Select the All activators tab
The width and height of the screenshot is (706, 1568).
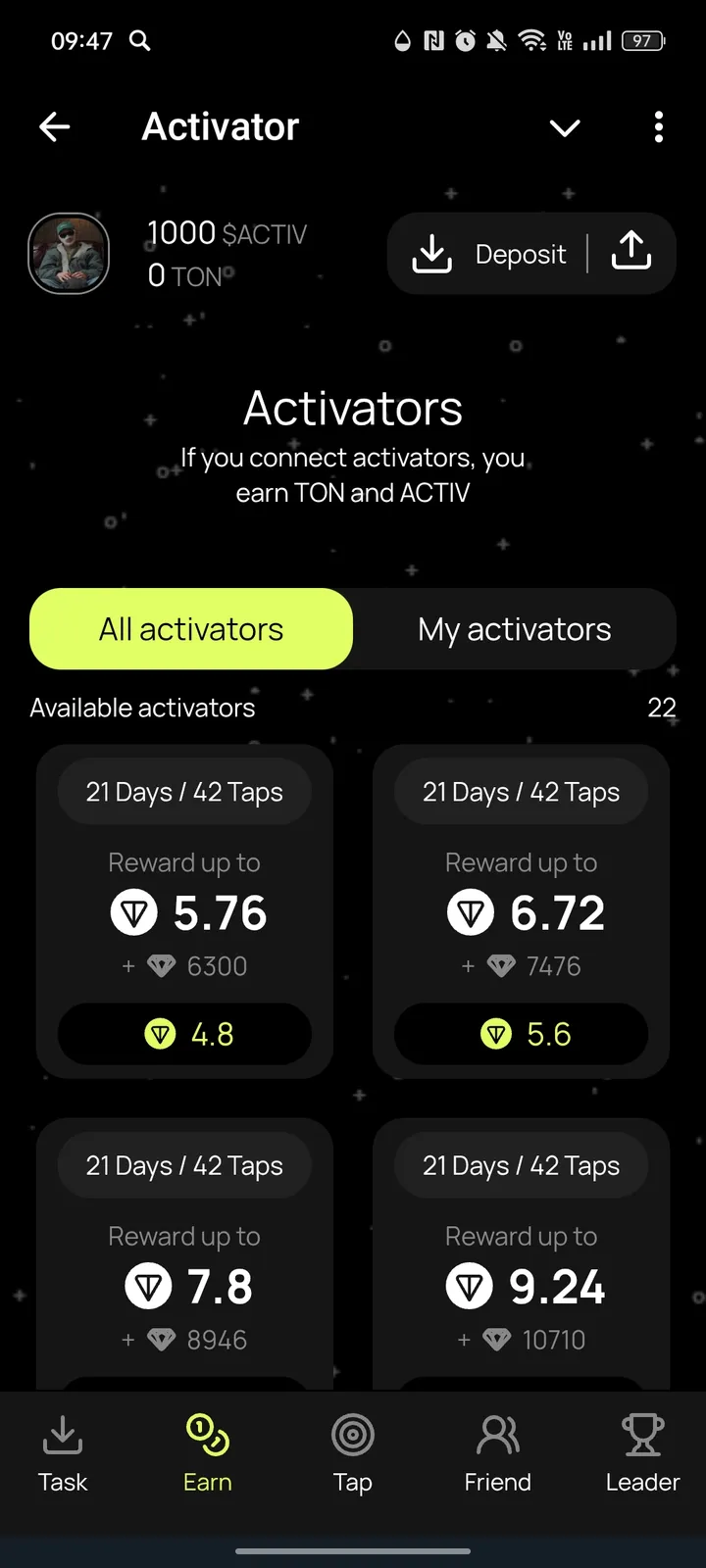[190, 629]
